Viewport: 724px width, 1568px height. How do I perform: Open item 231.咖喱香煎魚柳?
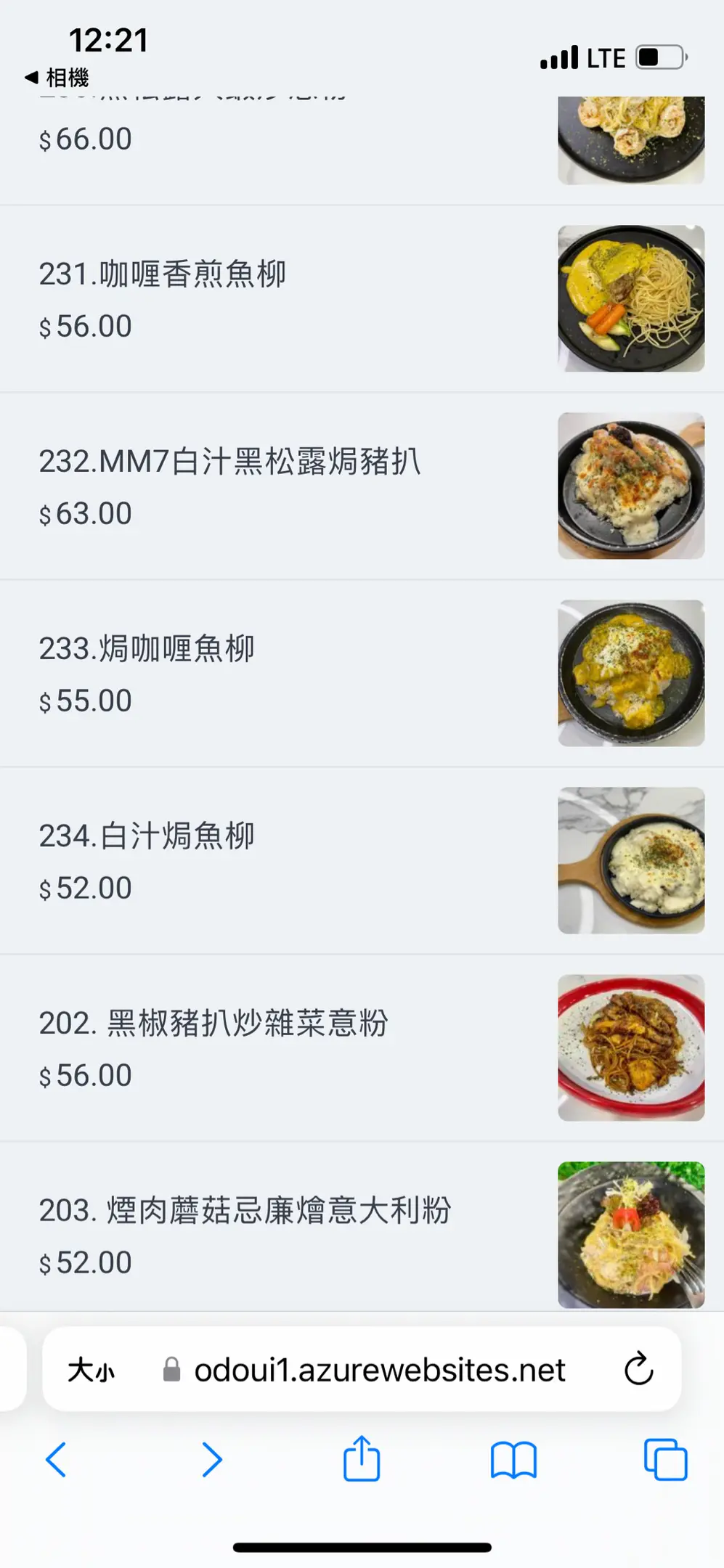pyautogui.click(x=163, y=274)
